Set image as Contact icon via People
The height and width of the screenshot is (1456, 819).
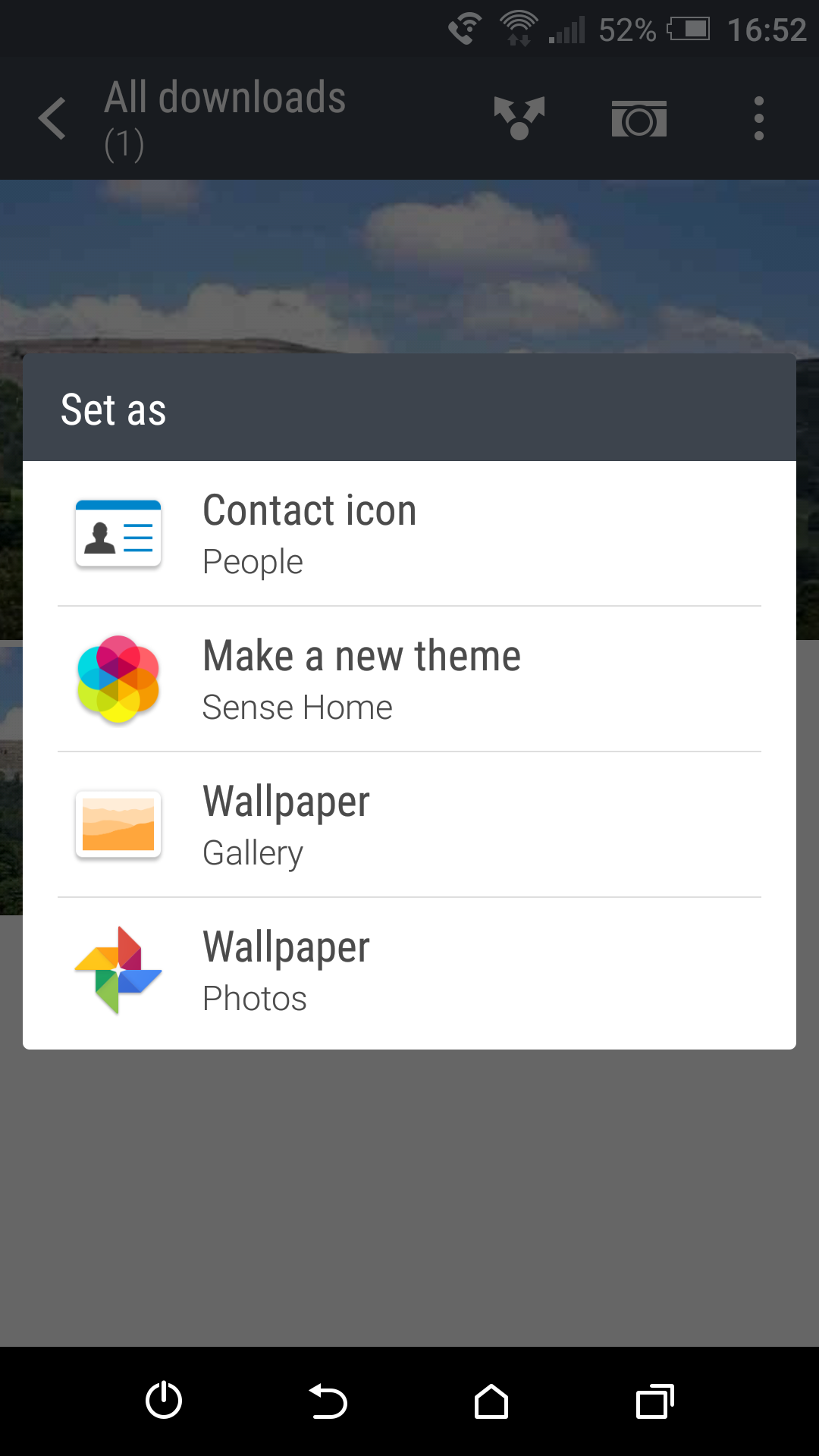click(409, 534)
